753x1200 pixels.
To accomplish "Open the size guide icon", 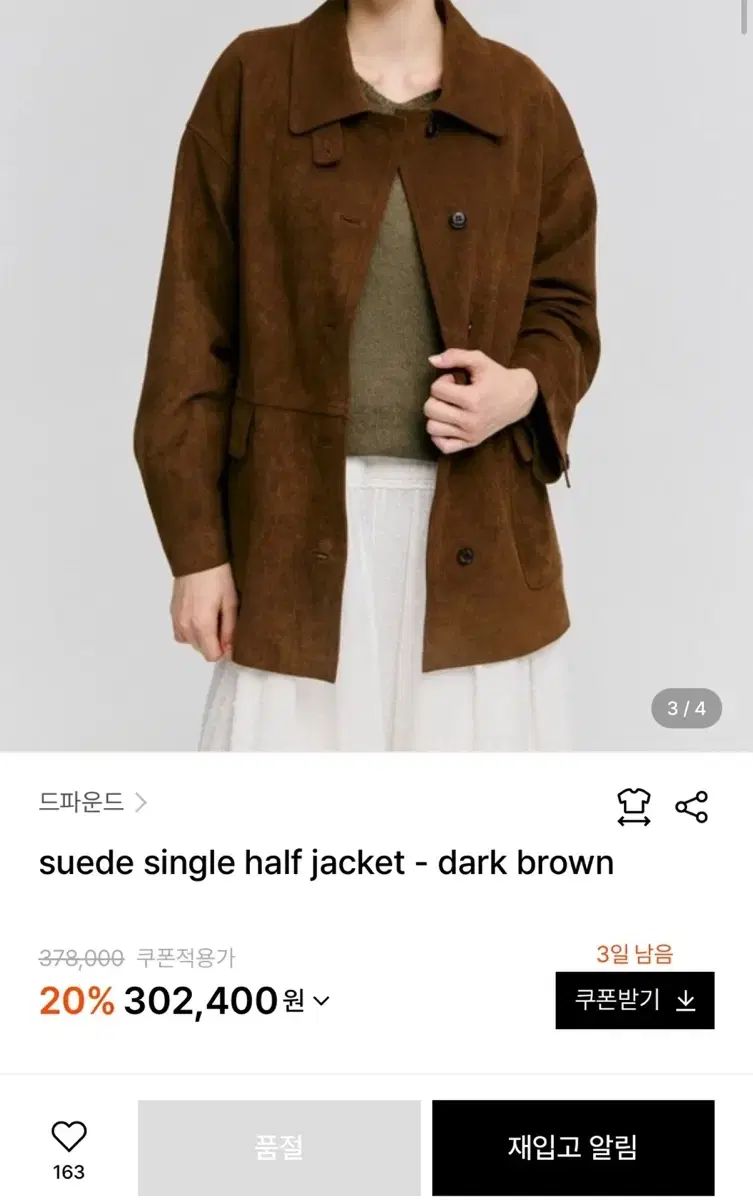I will tap(633, 806).
